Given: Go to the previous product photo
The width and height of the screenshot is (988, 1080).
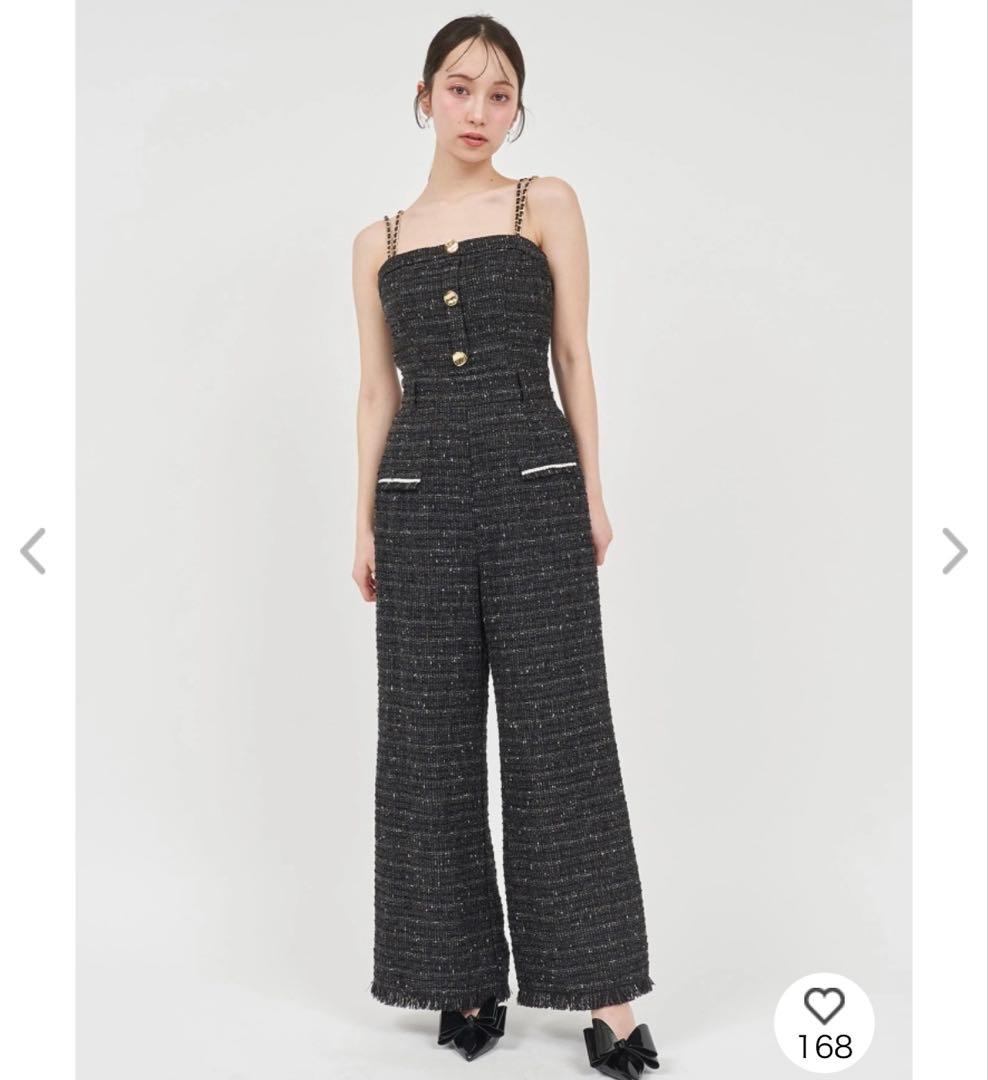Looking at the screenshot, I should tap(34, 551).
